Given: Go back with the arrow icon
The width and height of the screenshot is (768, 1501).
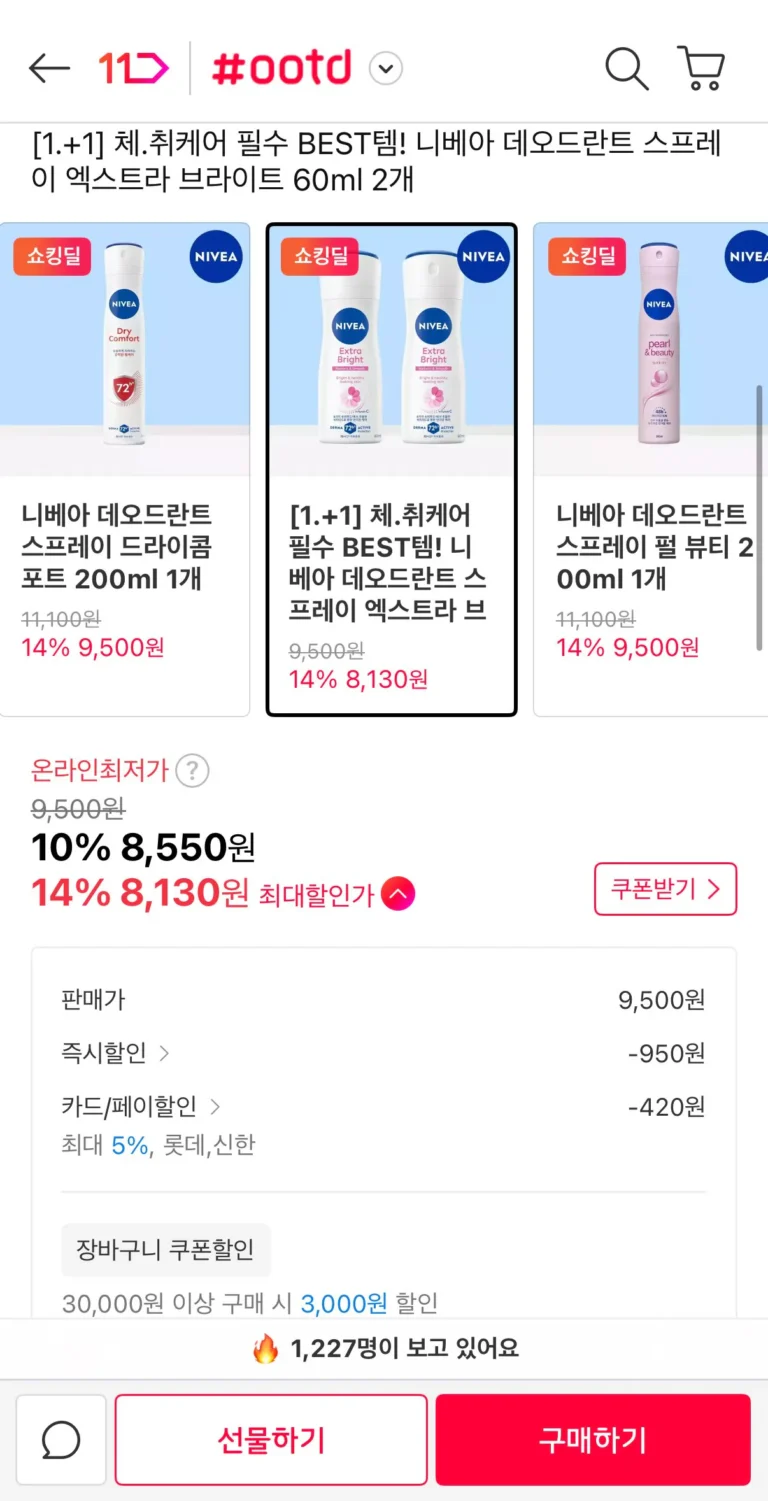Looking at the screenshot, I should pyautogui.click(x=49, y=69).
